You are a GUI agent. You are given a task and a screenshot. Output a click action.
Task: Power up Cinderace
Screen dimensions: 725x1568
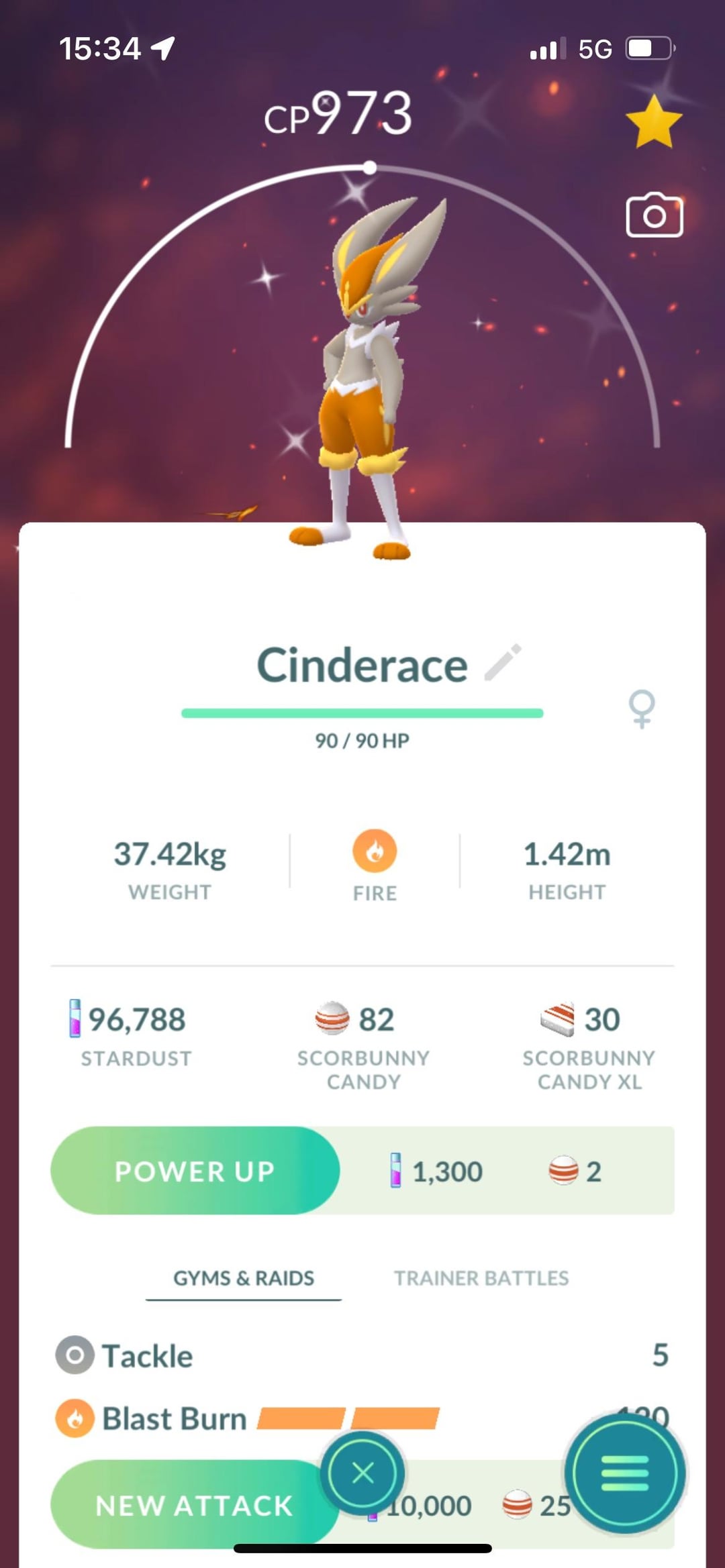coord(195,1171)
